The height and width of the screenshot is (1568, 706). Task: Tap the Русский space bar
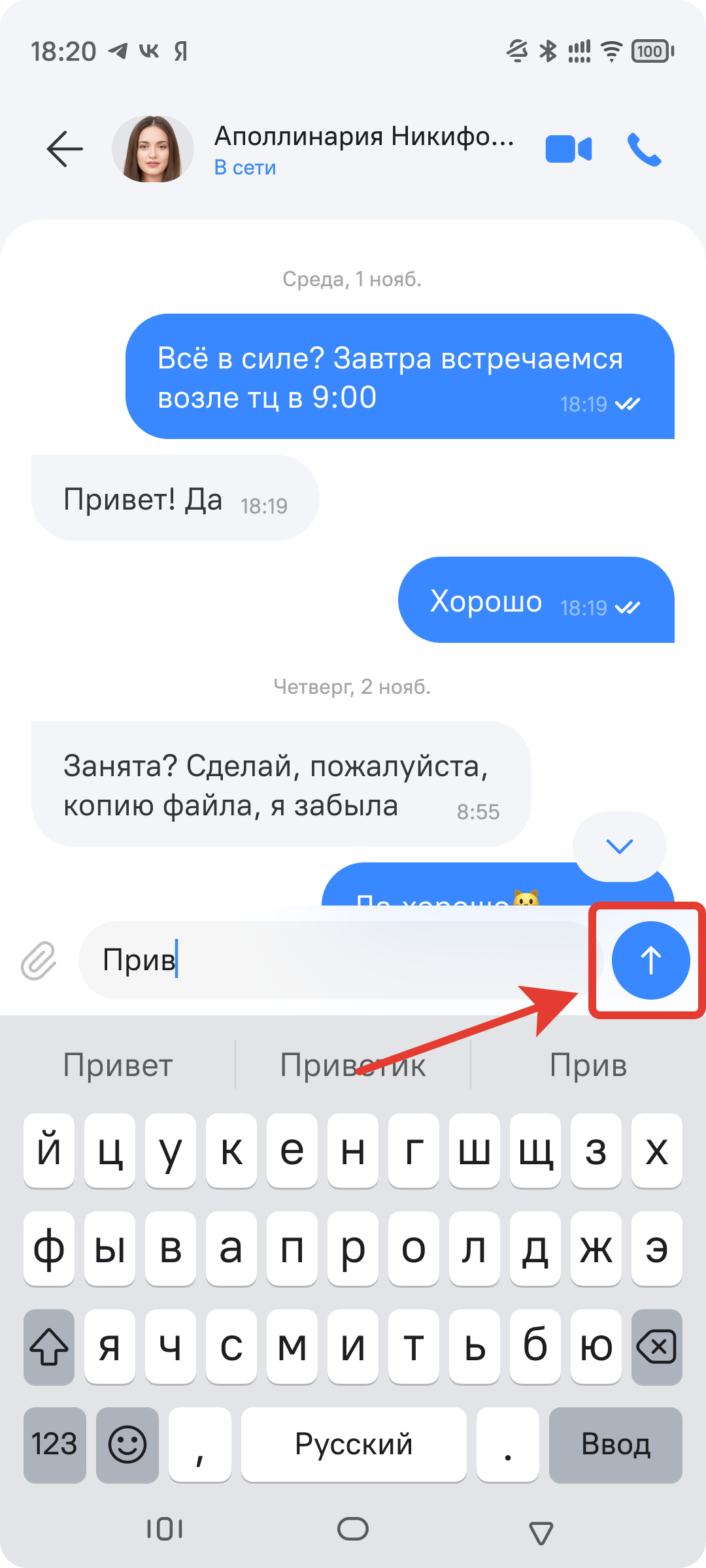[354, 1445]
